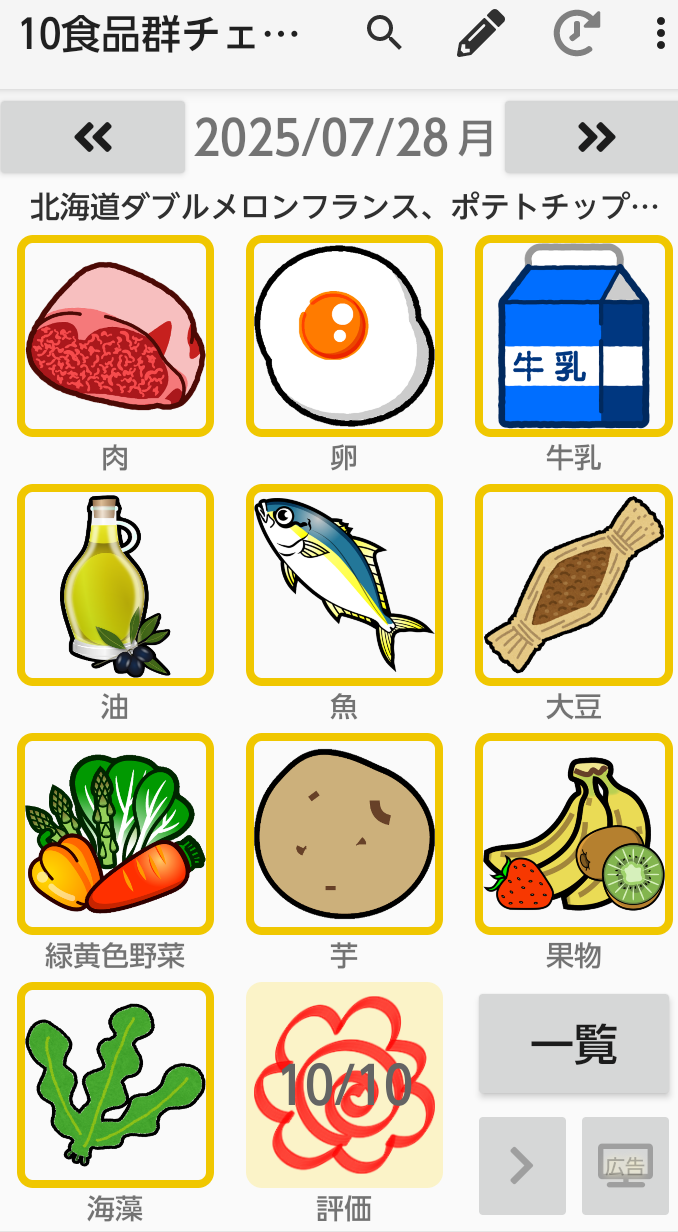Go to the previous day
Viewport: 678px width, 1232px height.
point(93,137)
